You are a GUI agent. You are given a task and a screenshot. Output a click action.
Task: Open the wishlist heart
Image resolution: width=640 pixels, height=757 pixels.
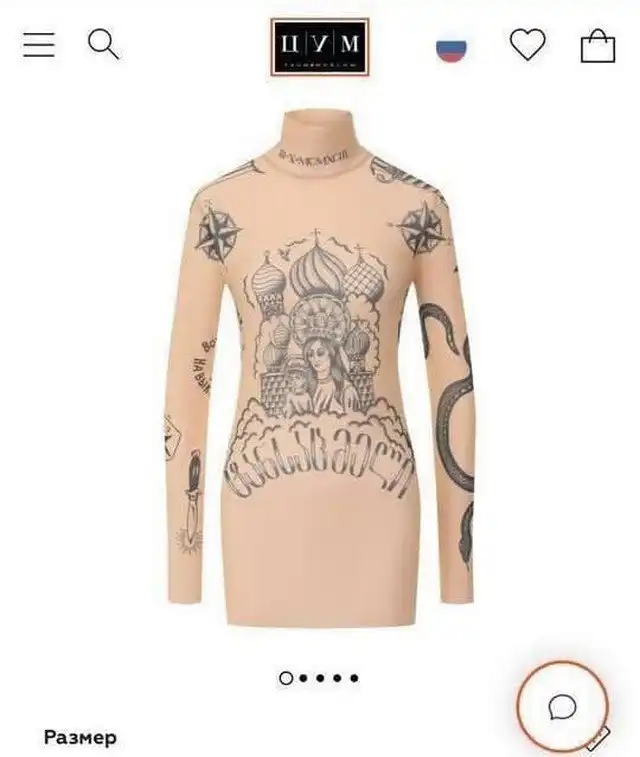[x=527, y=45]
